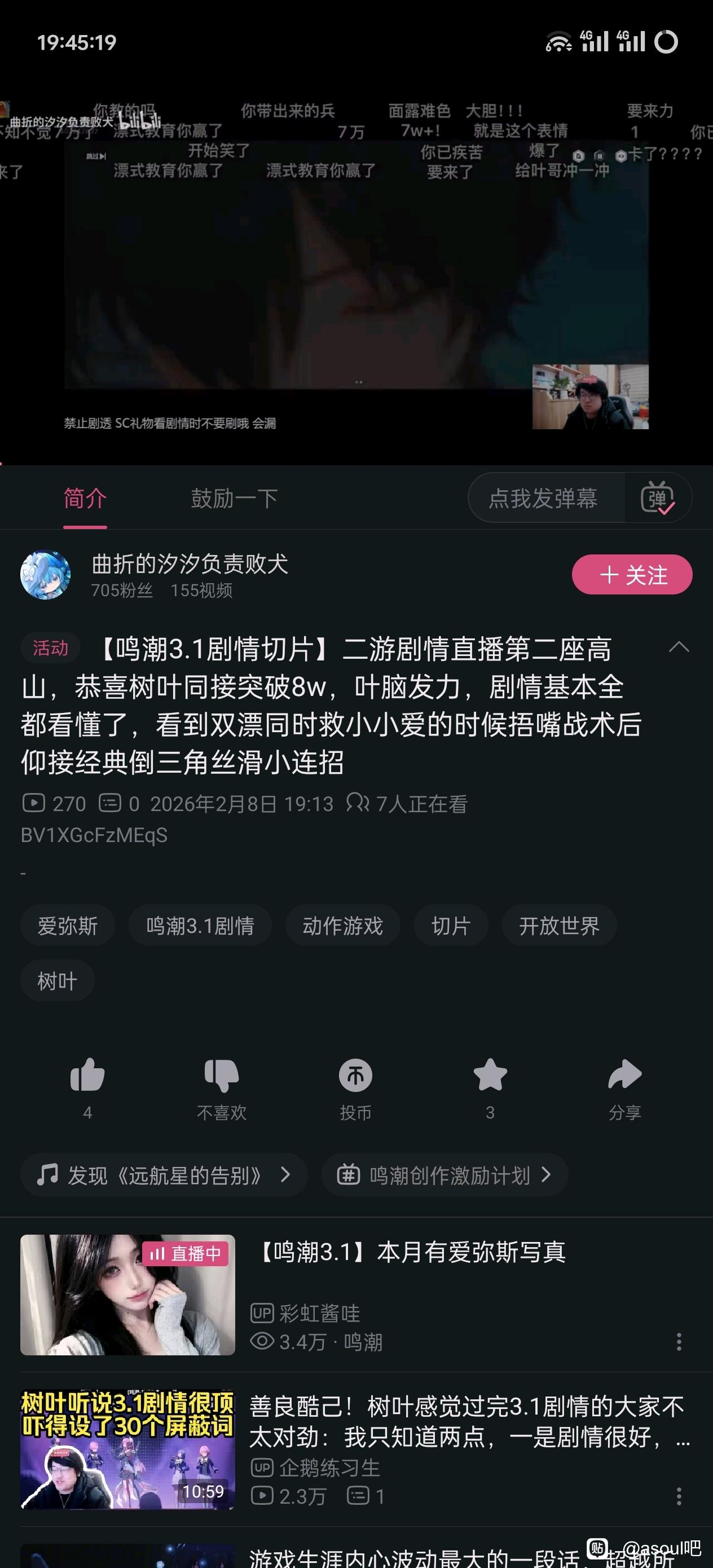The width and height of the screenshot is (713, 1568).
Task: Add video to favorites star
Action: [x=490, y=1076]
